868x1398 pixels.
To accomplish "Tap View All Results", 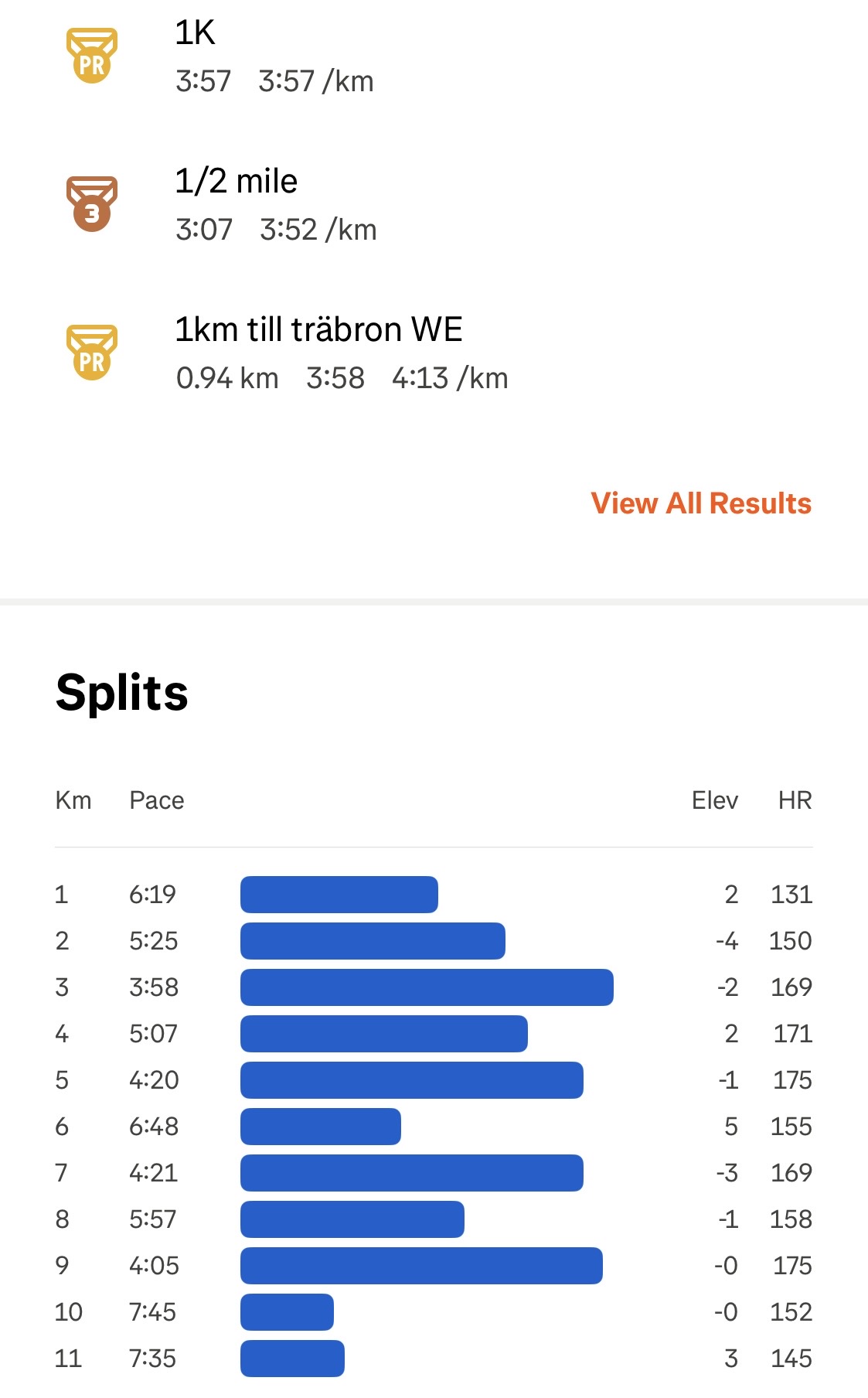I will click(700, 503).
